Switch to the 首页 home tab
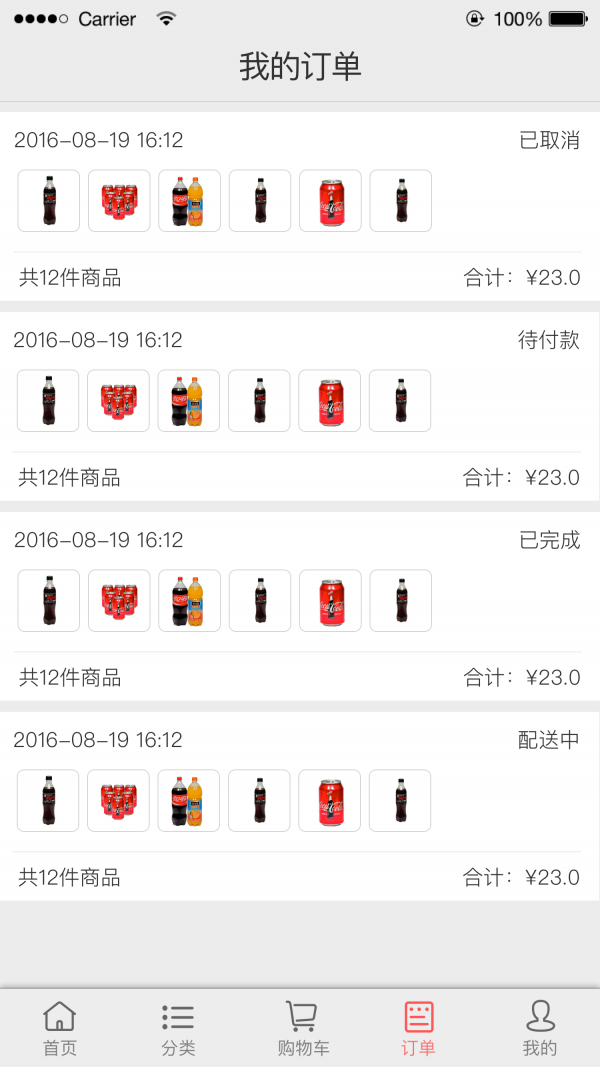This screenshot has width=600, height=1067. click(59, 1028)
